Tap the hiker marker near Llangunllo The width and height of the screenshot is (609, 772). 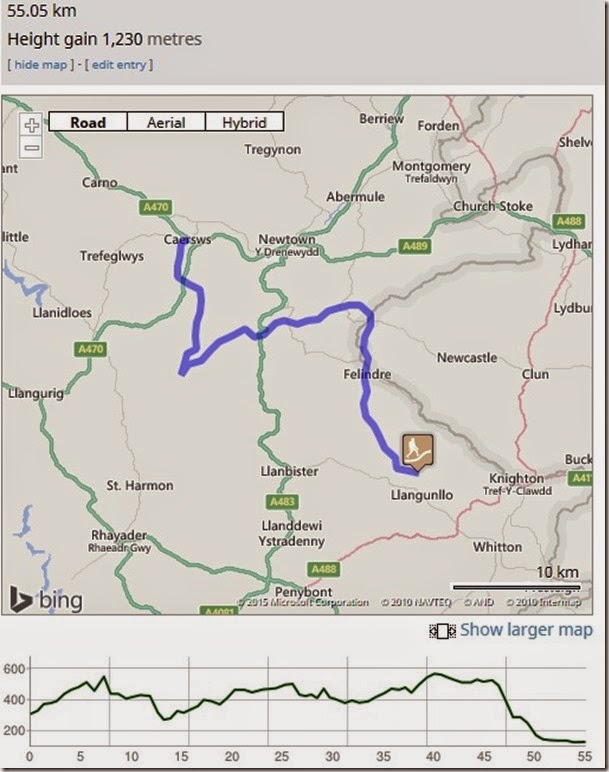[x=418, y=451]
